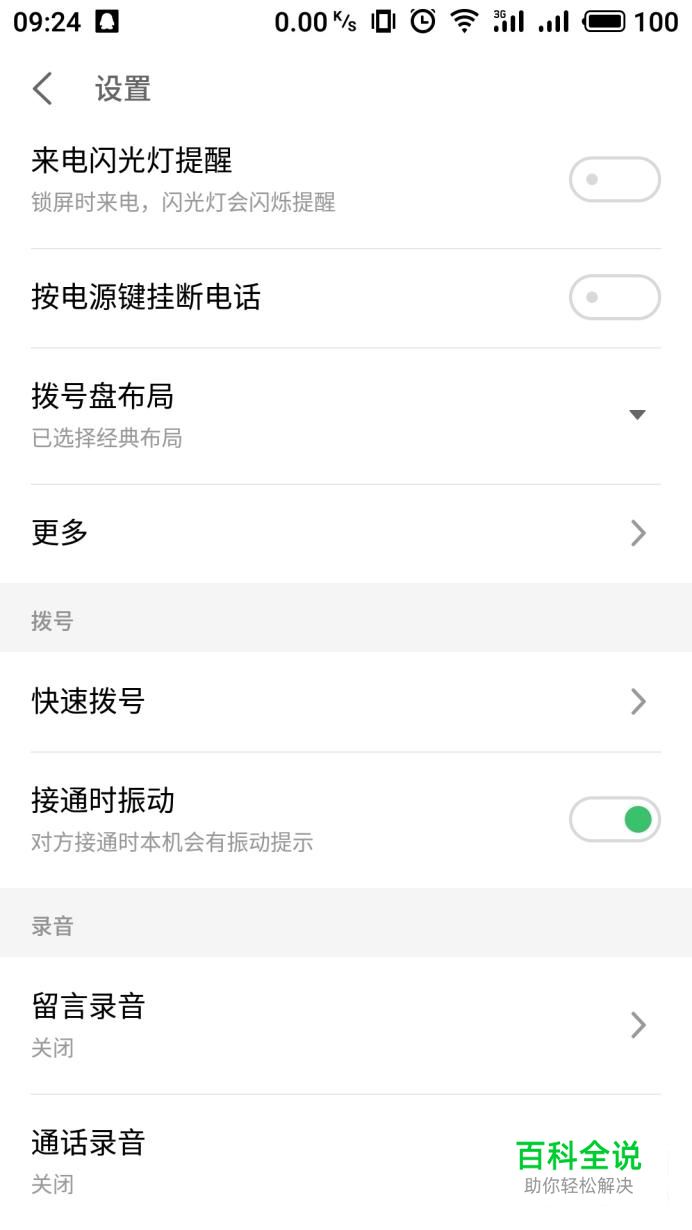Enable the 来电闪光灯提醒 switch

[614, 180]
